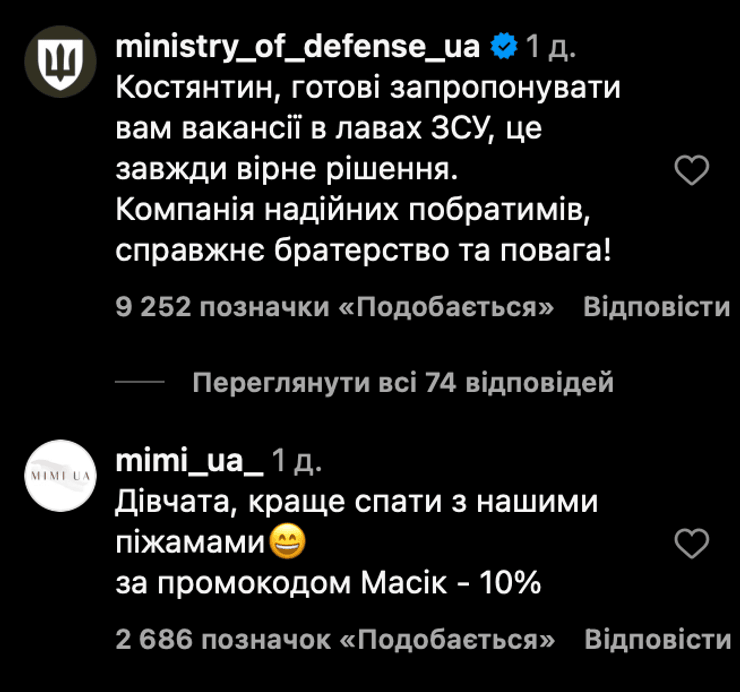
Task: Like the ministry_of_defense_ua comment
Action: click(x=693, y=172)
